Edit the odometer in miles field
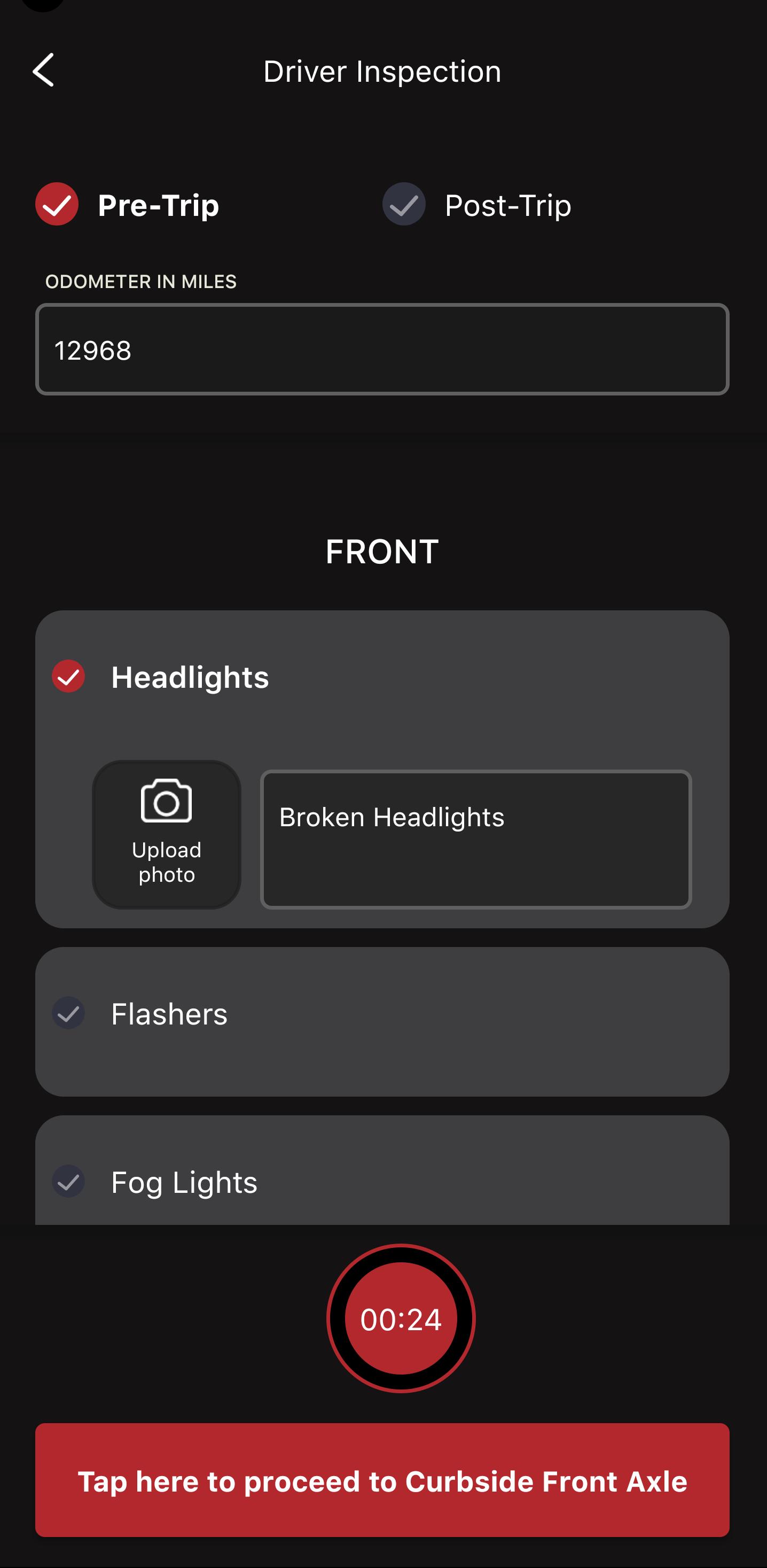The height and width of the screenshot is (1568, 767). click(382, 350)
